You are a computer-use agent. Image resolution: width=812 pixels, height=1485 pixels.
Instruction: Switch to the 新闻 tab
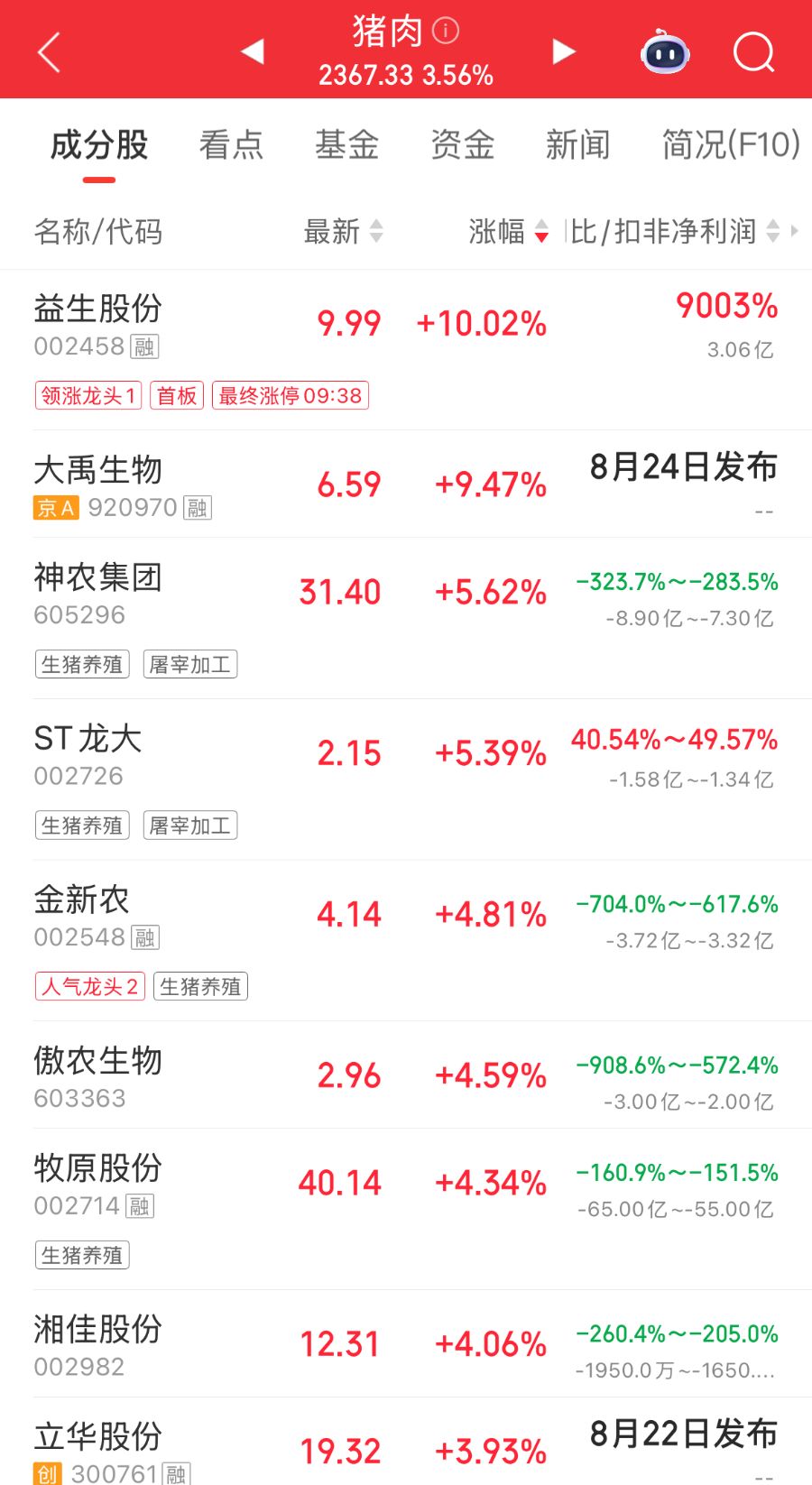coord(577,144)
